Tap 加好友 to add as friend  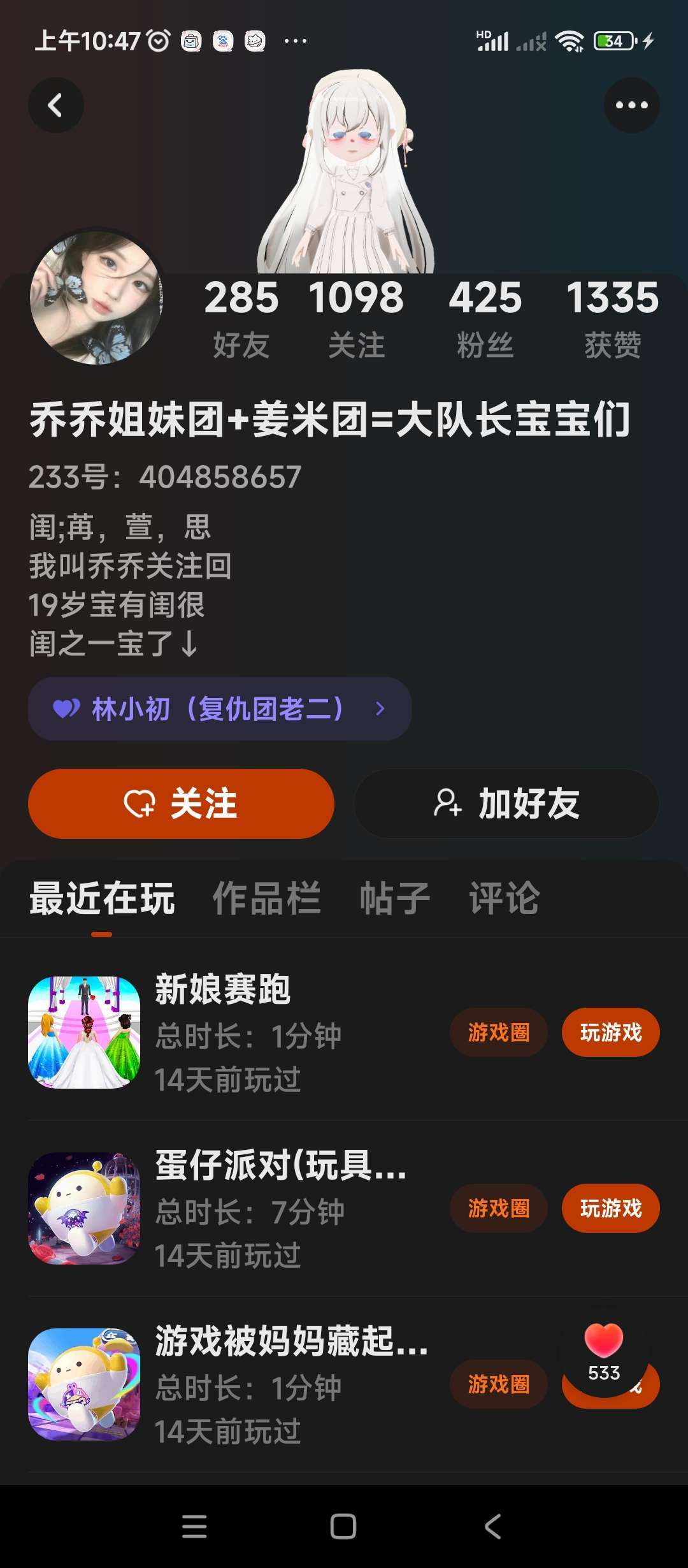(506, 803)
